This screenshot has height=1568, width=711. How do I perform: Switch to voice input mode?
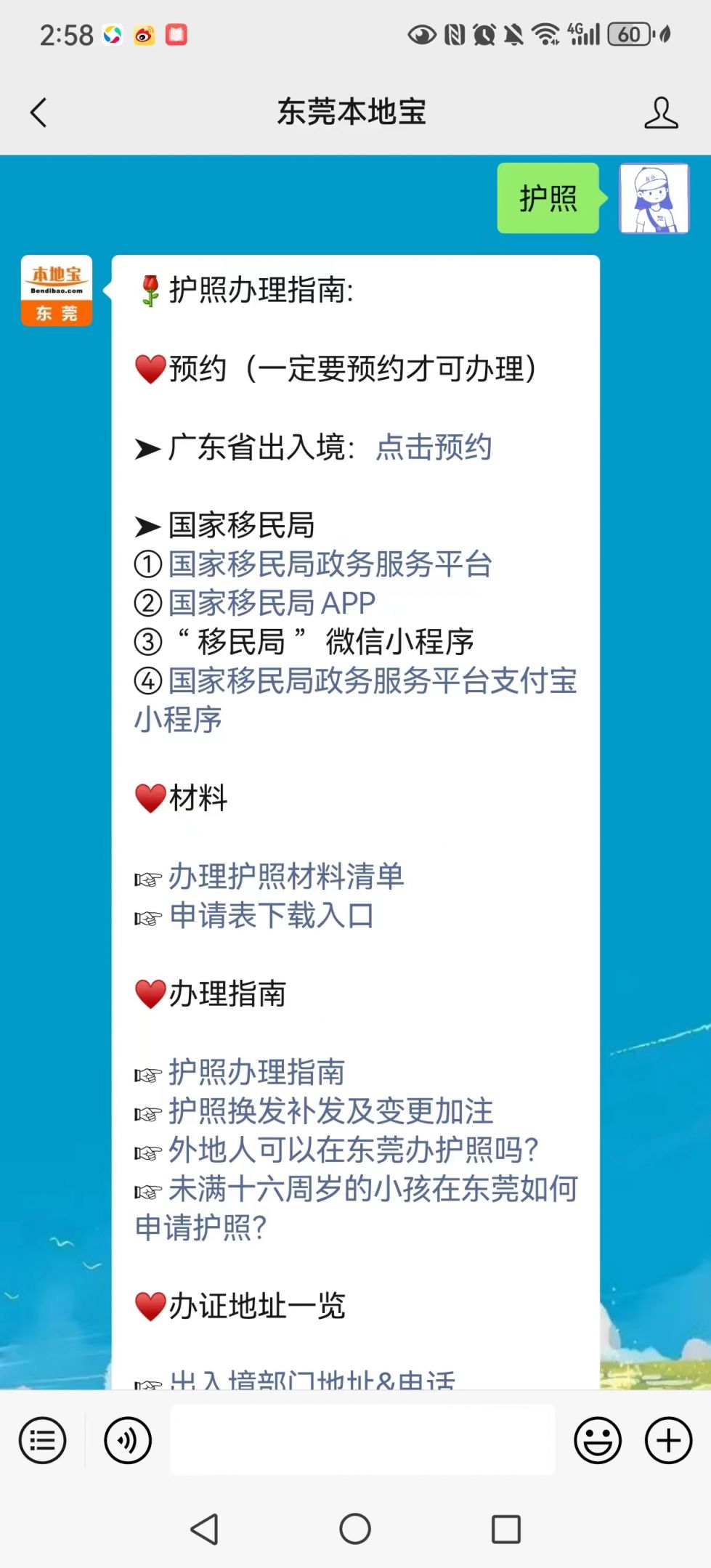coord(128,1440)
